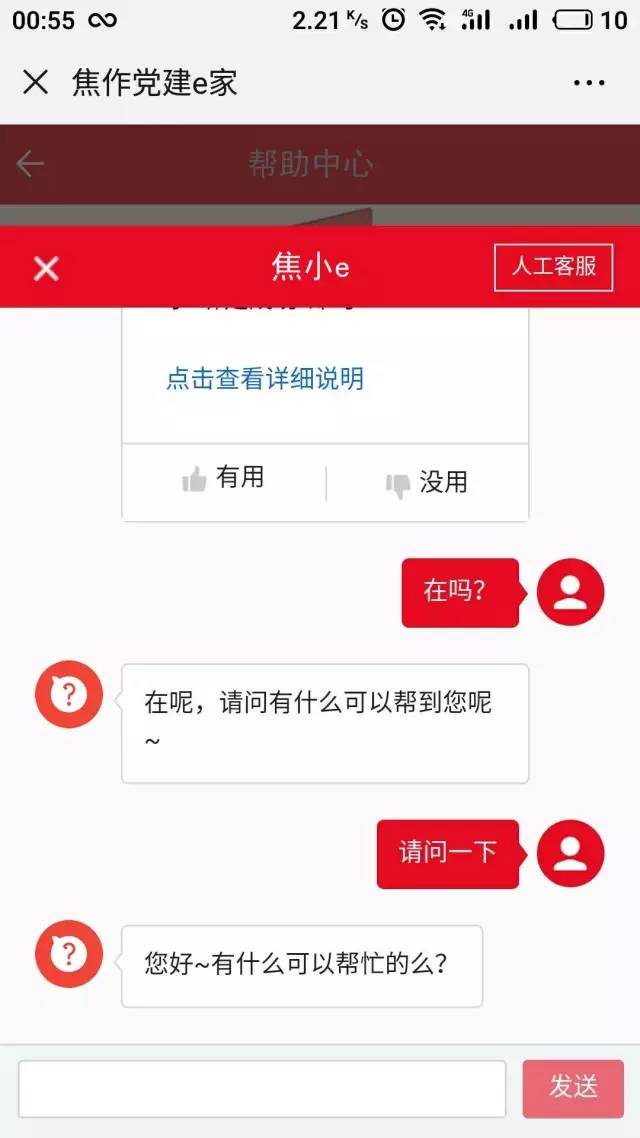The image size is (640, 1138).
Task: Close the 焦作党建e家 webview page
Action: (35, 83)
